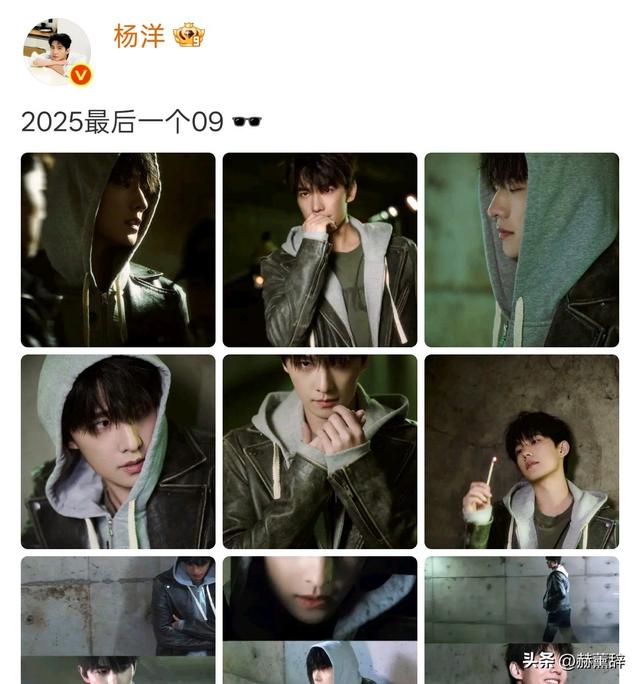View the close-up photo of lips and chin
Viewport: 640px width, 684px height.
319,597
